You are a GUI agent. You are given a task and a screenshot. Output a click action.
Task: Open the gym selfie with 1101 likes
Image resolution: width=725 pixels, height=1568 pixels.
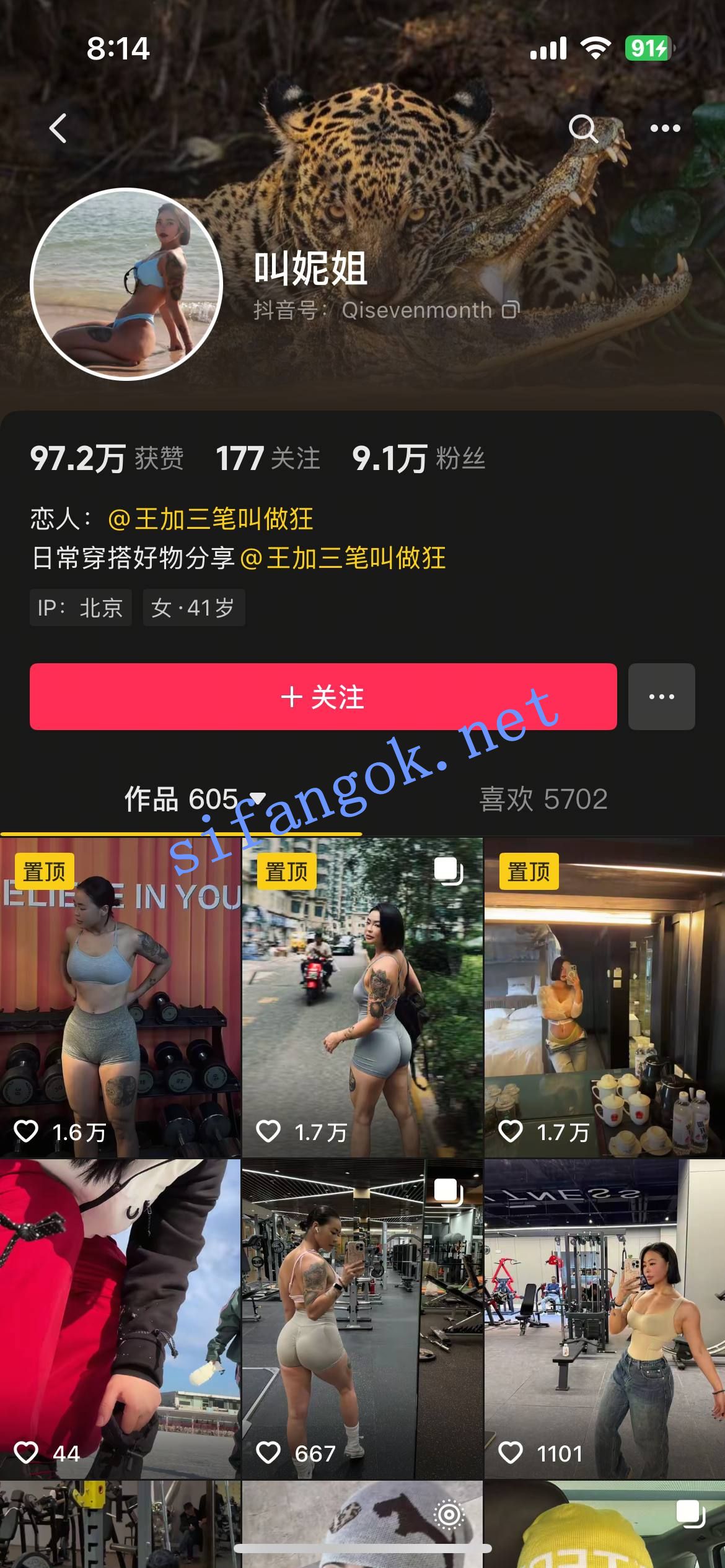coord(604,1319)
